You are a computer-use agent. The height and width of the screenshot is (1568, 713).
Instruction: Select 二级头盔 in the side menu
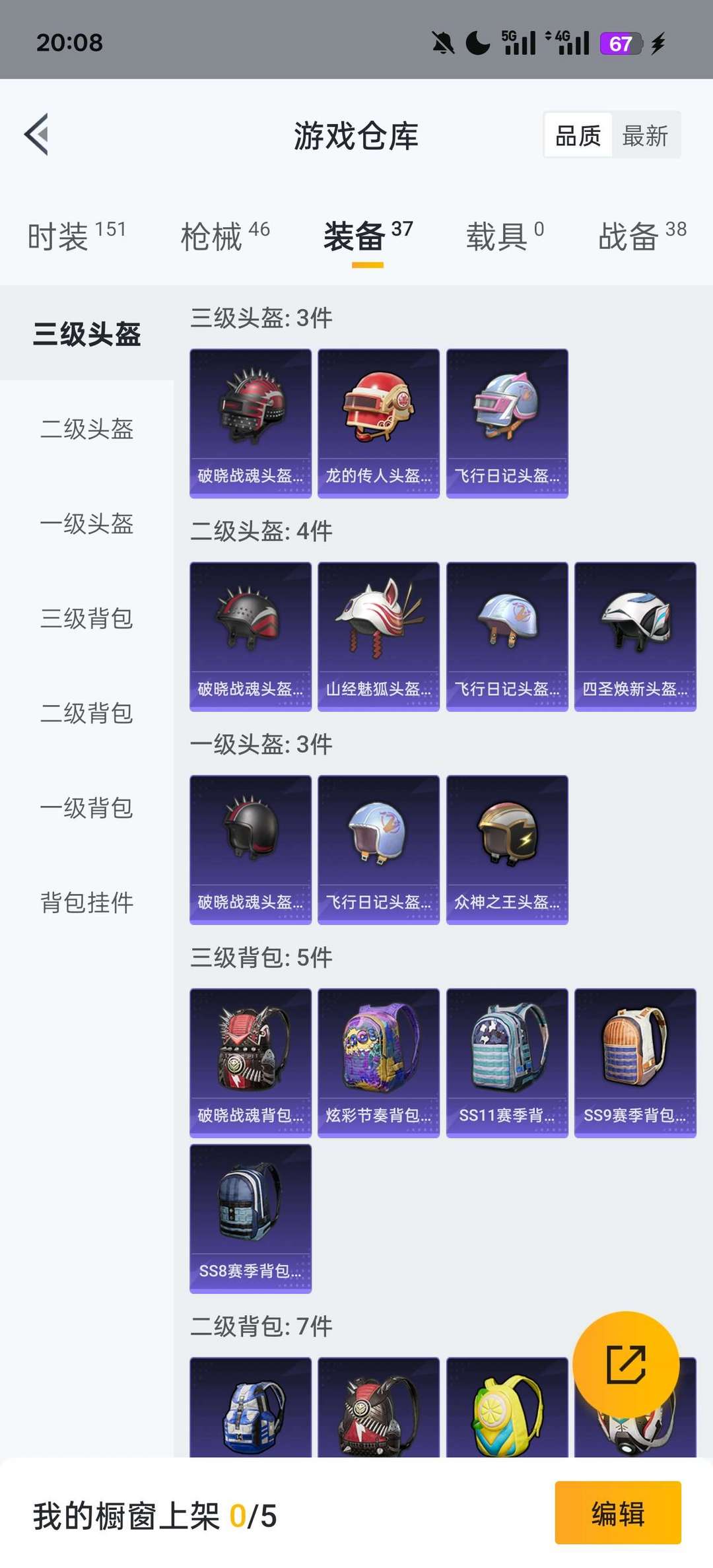point(86,429)
